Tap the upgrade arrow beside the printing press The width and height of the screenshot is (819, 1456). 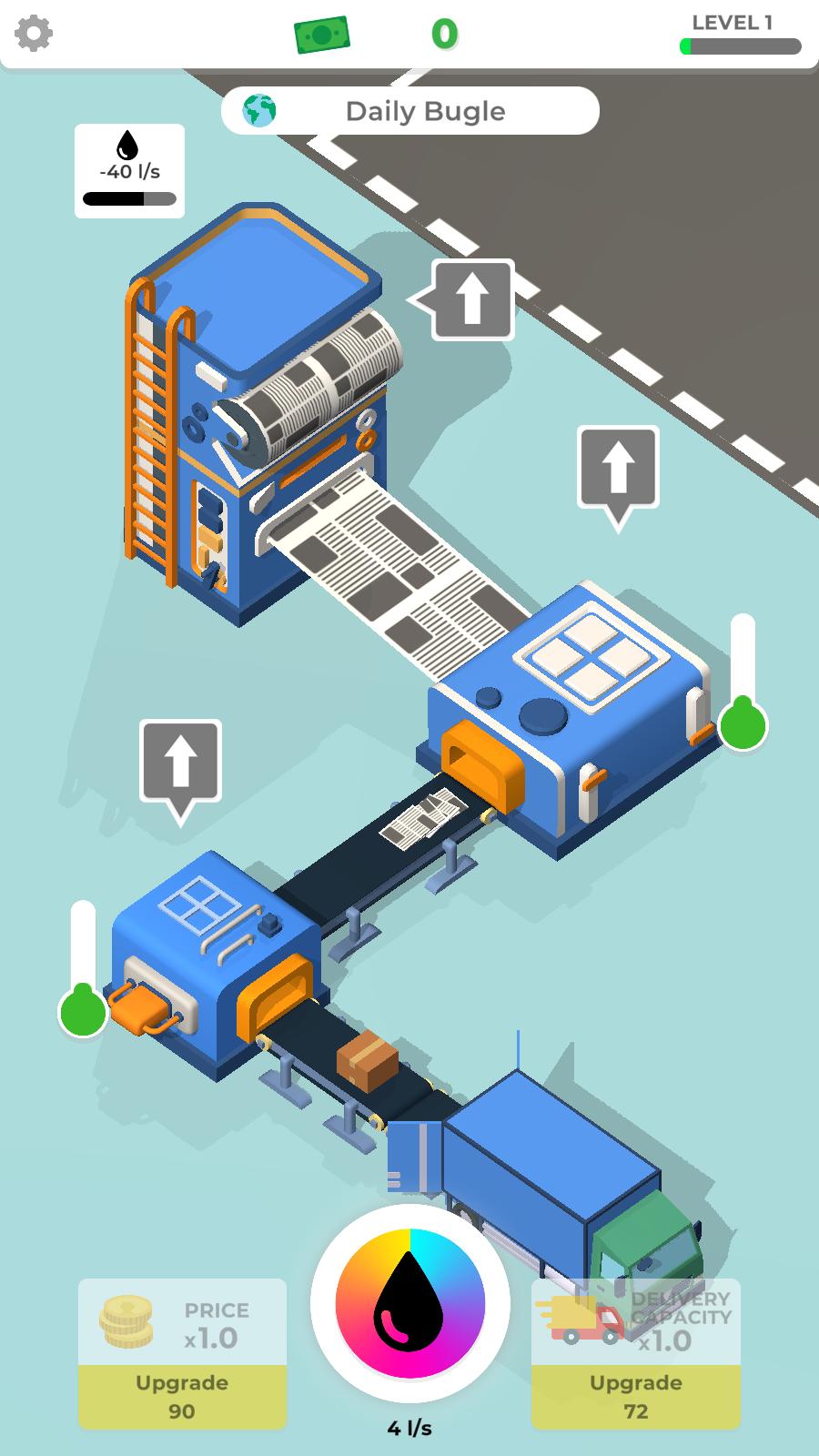tap(472, 299)
